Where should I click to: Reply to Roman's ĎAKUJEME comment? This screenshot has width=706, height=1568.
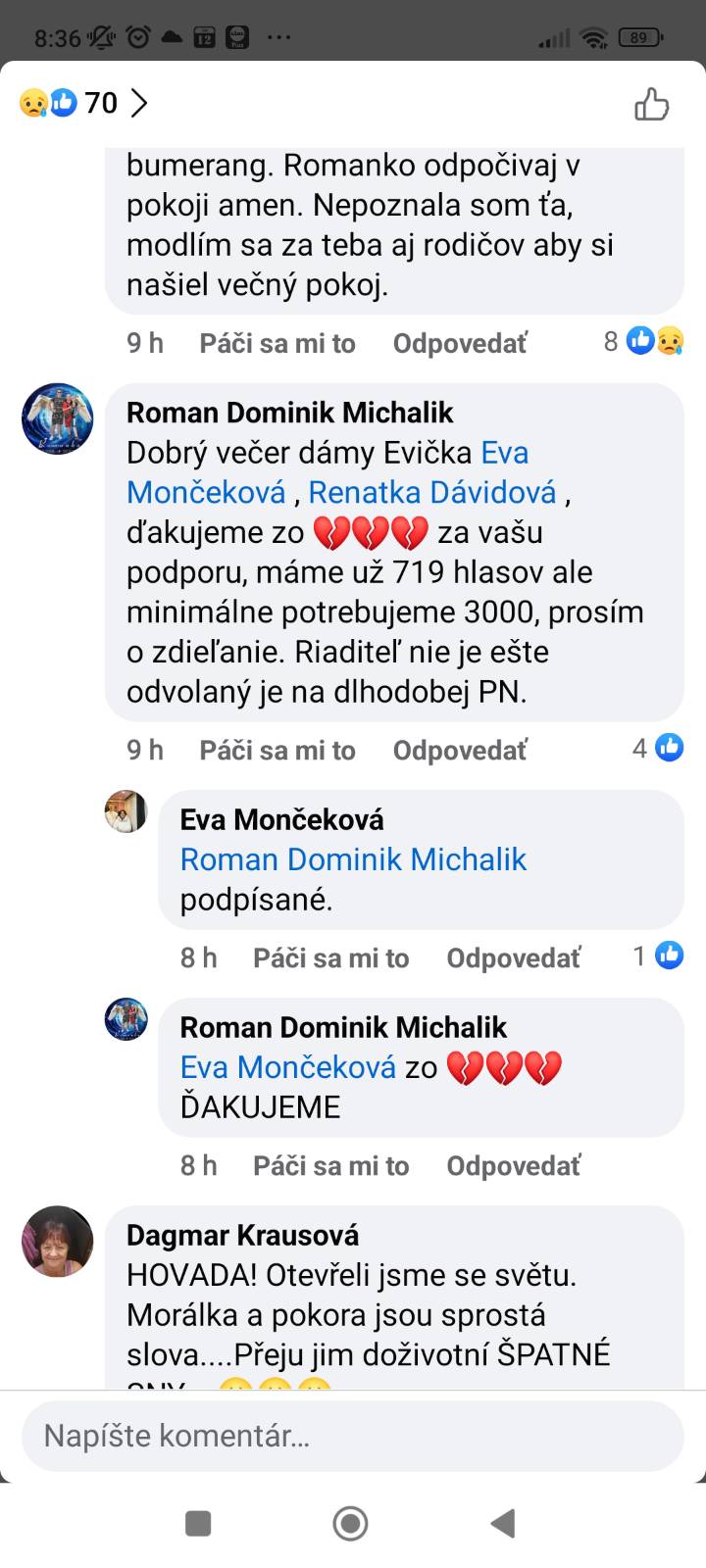click(513, 1166)
